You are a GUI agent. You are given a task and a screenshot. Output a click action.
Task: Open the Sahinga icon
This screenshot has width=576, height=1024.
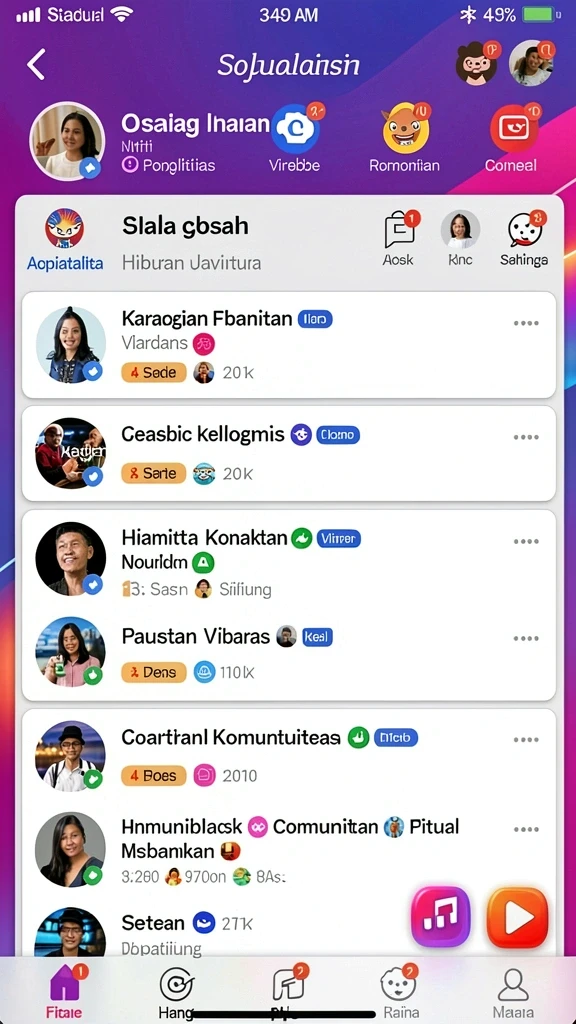(x=524, y=231)
